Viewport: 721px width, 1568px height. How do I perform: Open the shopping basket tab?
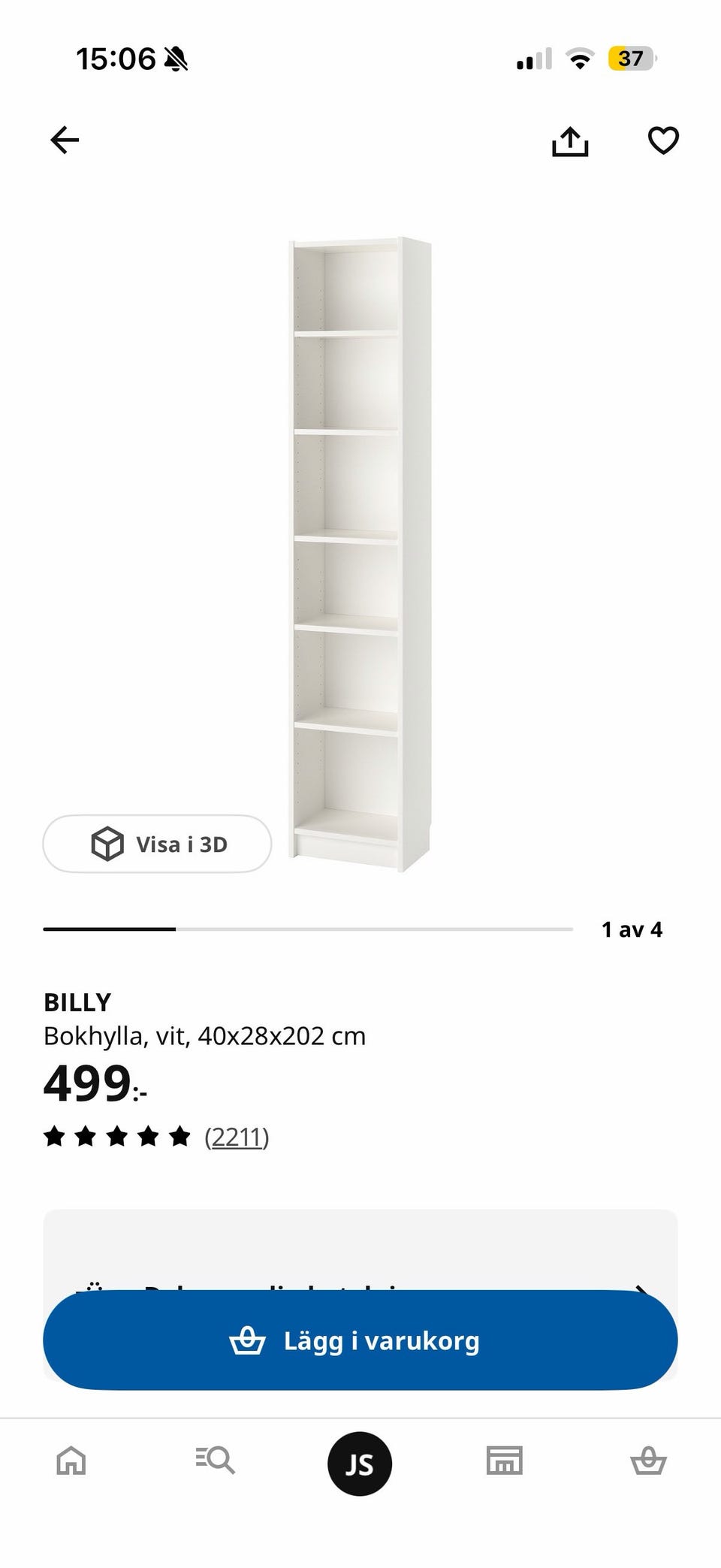point(648,1461)
